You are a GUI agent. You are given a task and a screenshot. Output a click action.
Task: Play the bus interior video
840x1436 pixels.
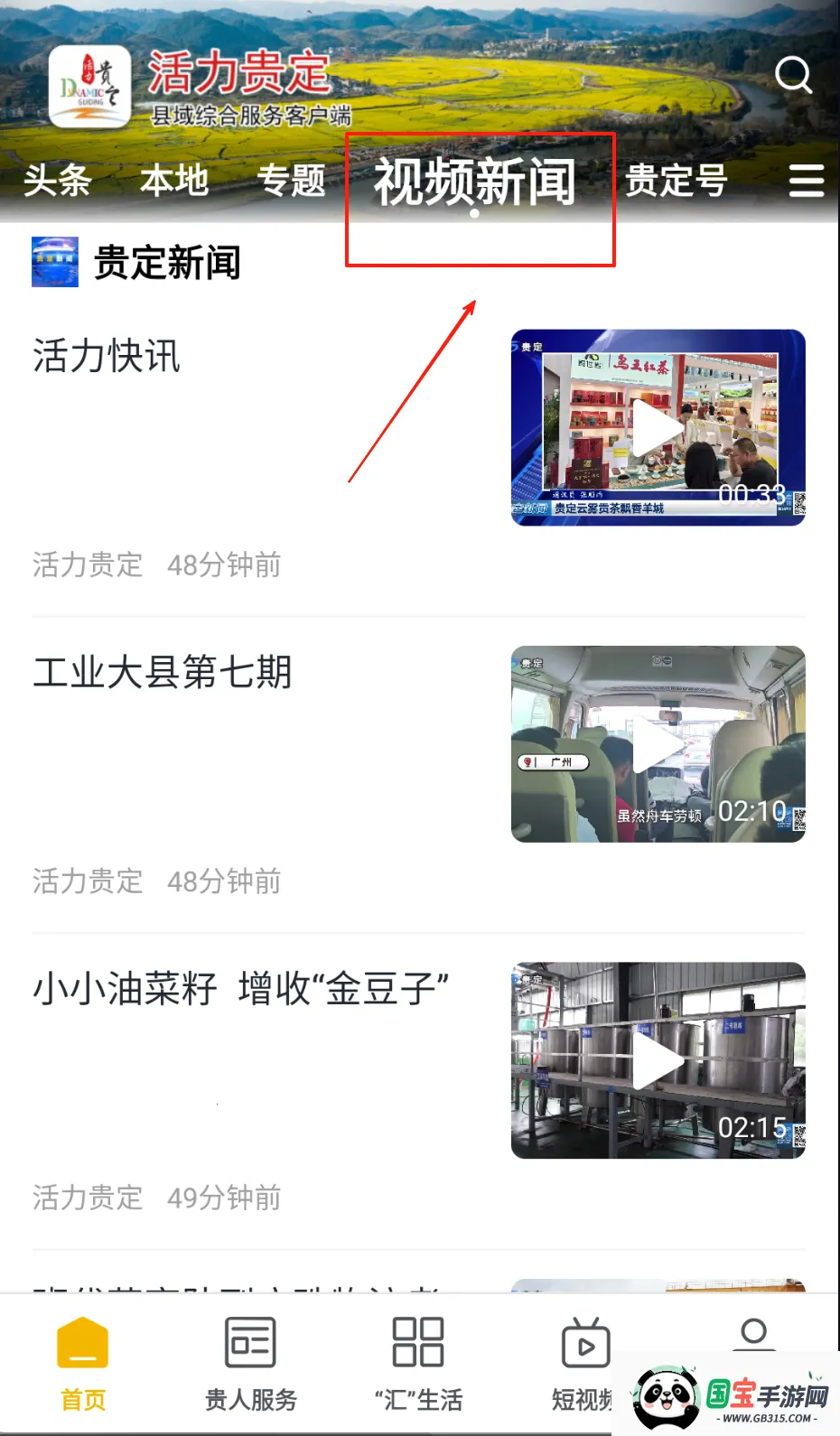(657, 744)
